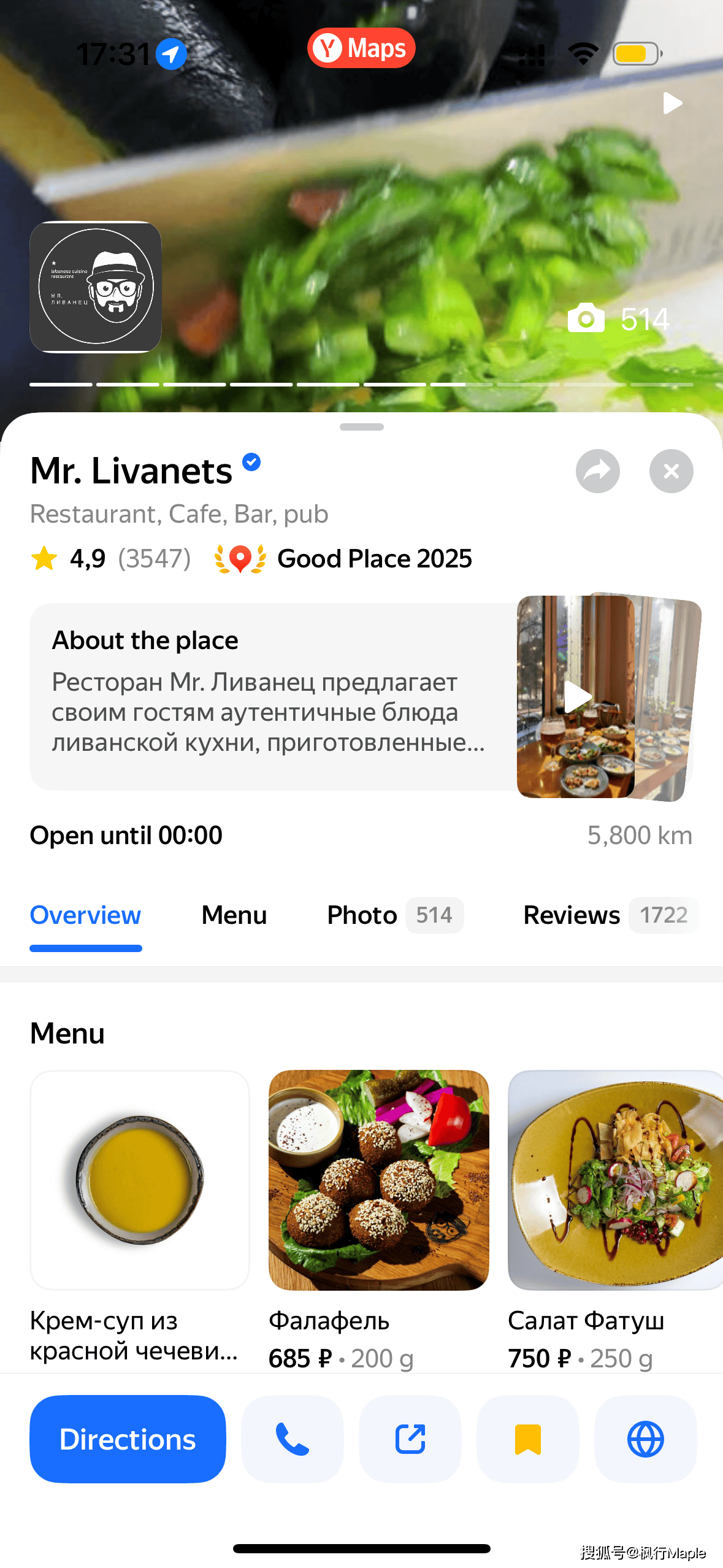Open the rating 4,9 reviews summary
The height and width of the screenshot is (1568, 723).
[x=110, y=559]
